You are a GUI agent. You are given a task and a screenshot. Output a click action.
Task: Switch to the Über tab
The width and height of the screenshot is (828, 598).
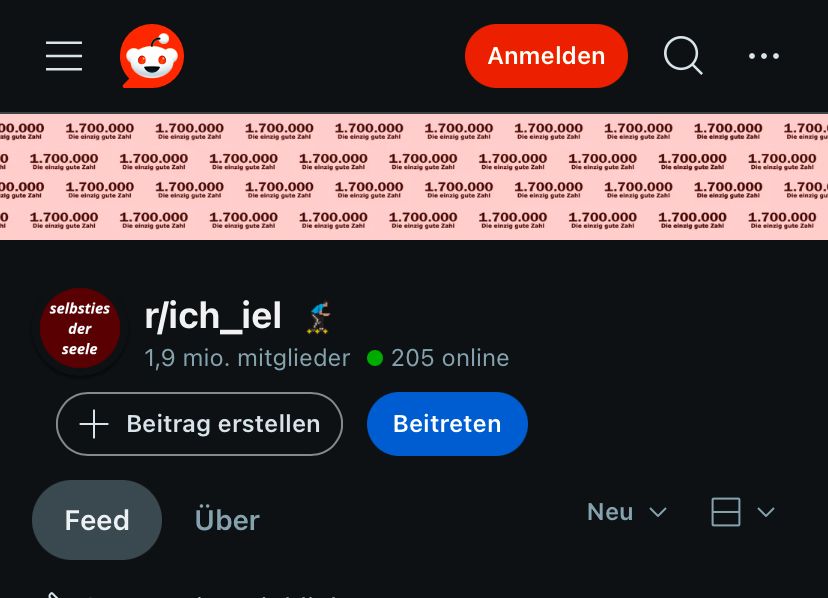pos(227,520)
